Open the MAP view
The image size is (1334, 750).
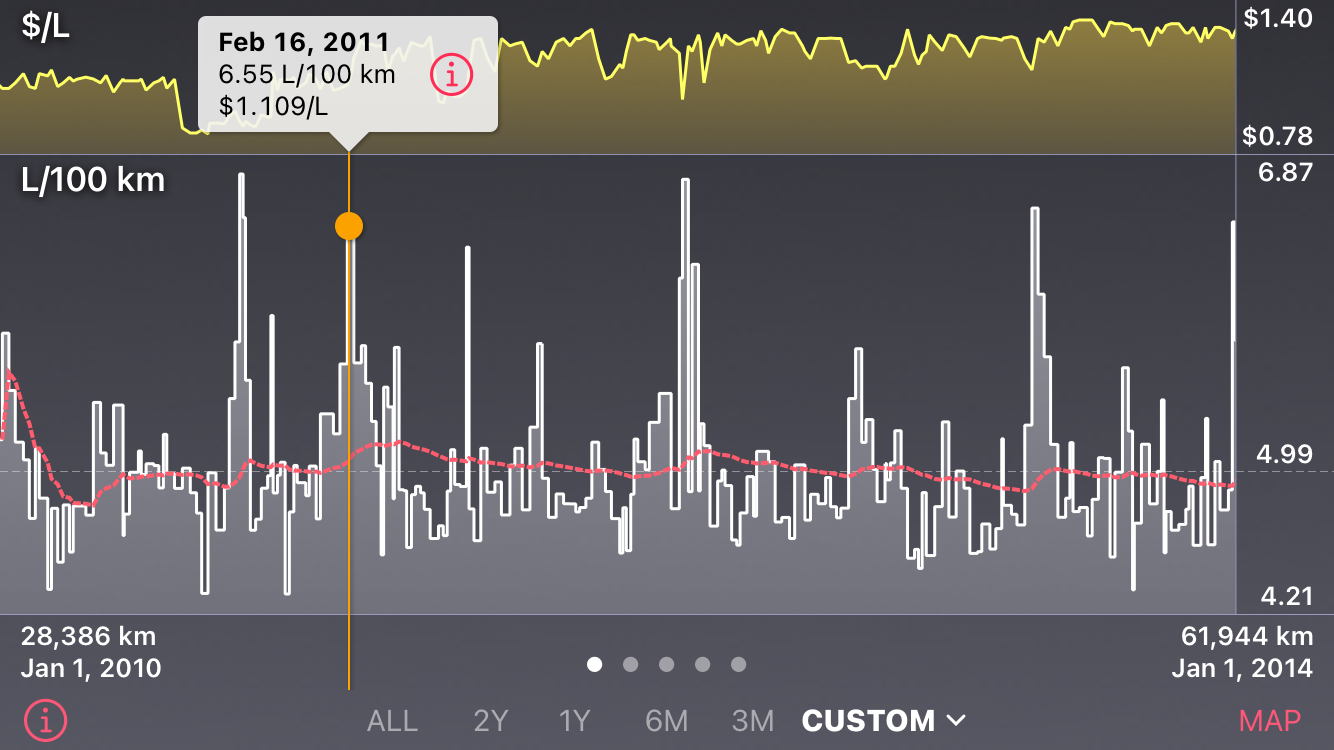(x=1270, y=721)
